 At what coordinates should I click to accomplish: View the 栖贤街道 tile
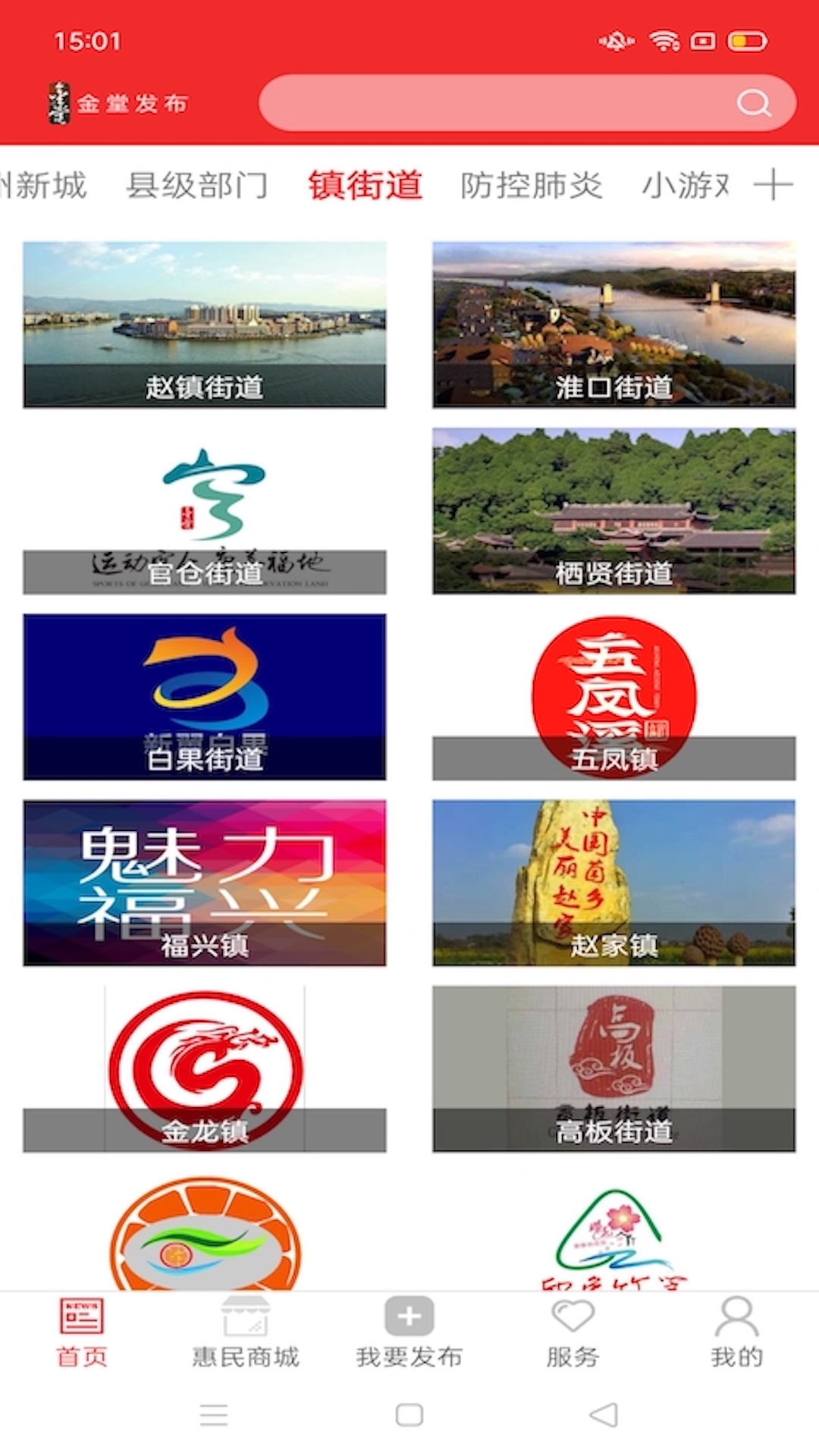pos(613,511)
